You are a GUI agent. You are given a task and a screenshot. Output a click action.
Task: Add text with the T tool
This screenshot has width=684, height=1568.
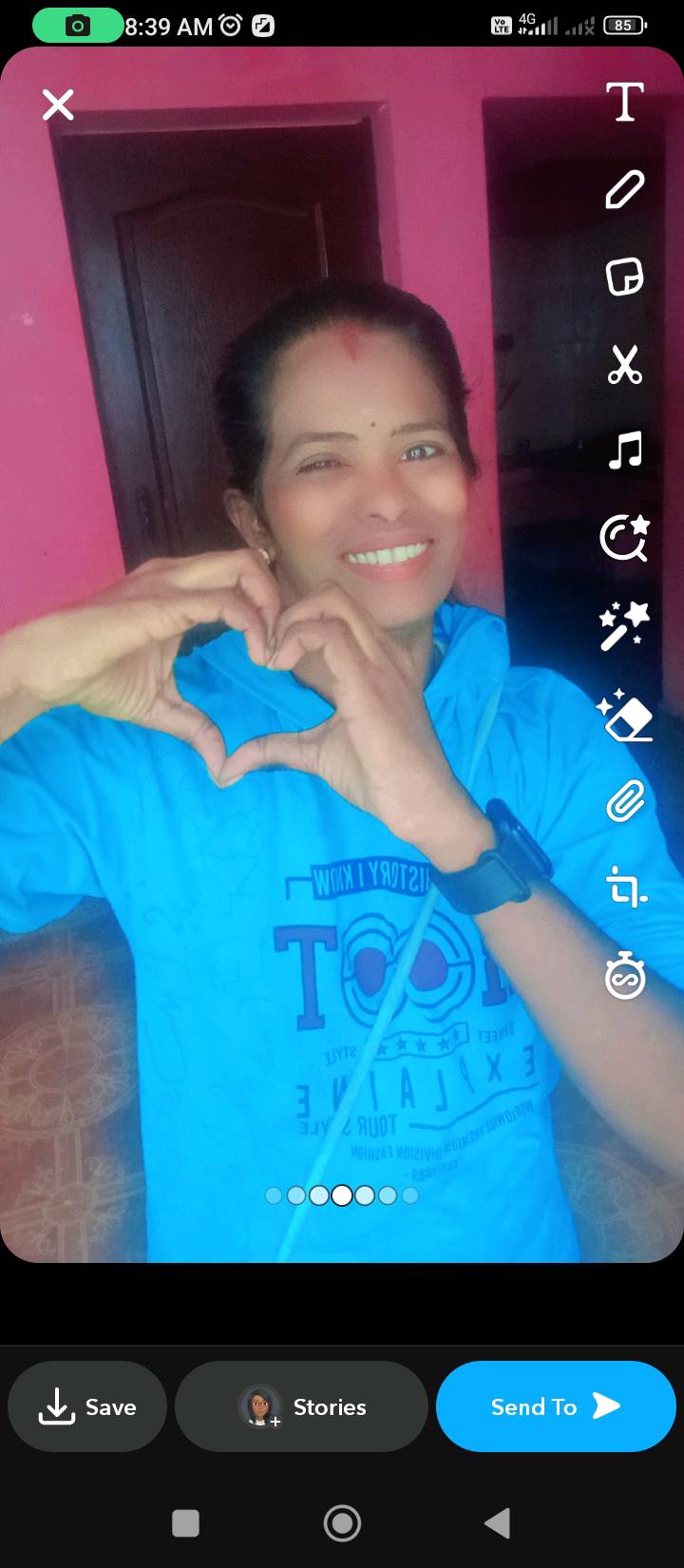[625, 102]
